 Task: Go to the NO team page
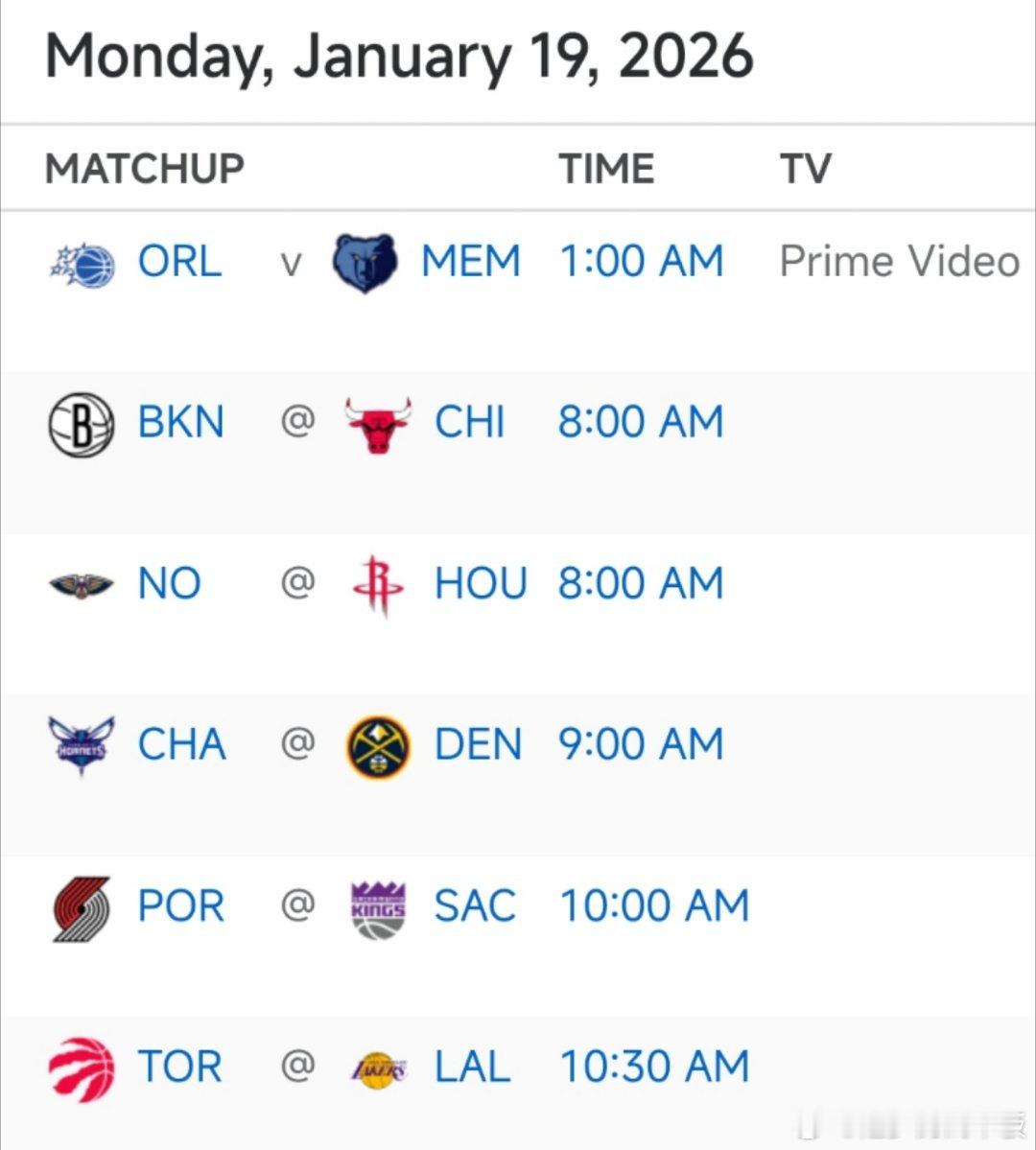169,584
